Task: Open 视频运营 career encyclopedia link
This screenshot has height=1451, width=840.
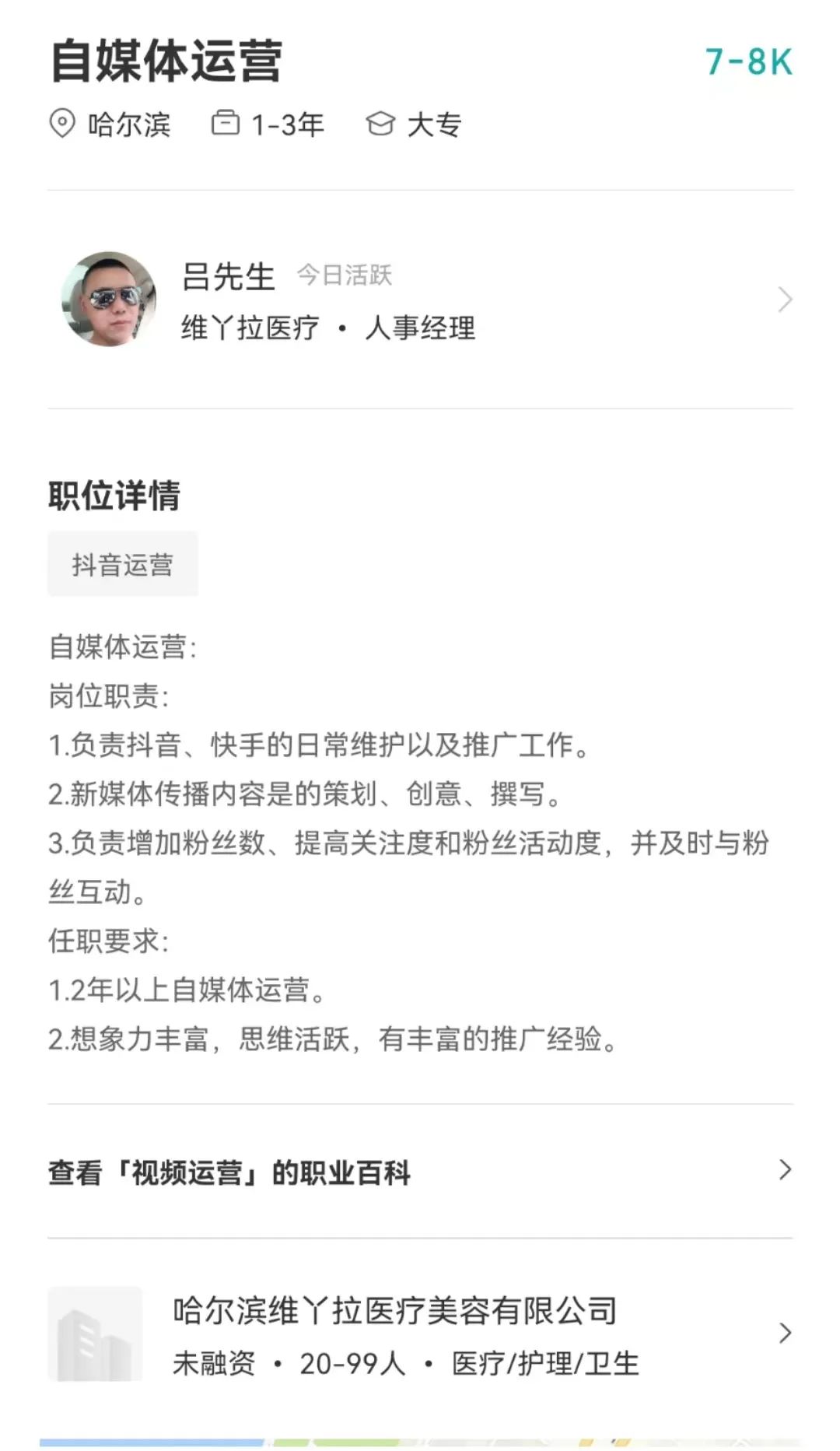Action: 420,1171
